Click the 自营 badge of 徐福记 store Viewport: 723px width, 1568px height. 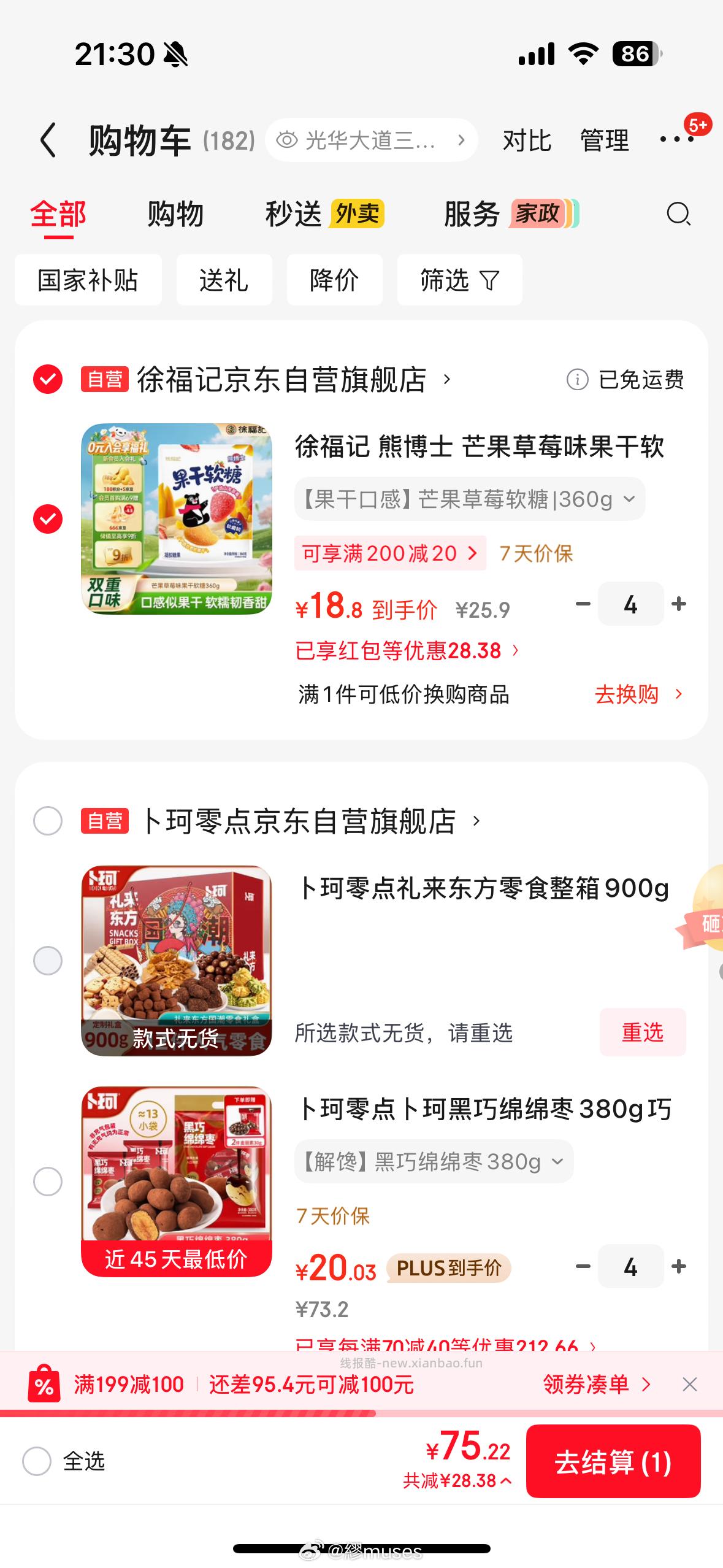(105, 380)
